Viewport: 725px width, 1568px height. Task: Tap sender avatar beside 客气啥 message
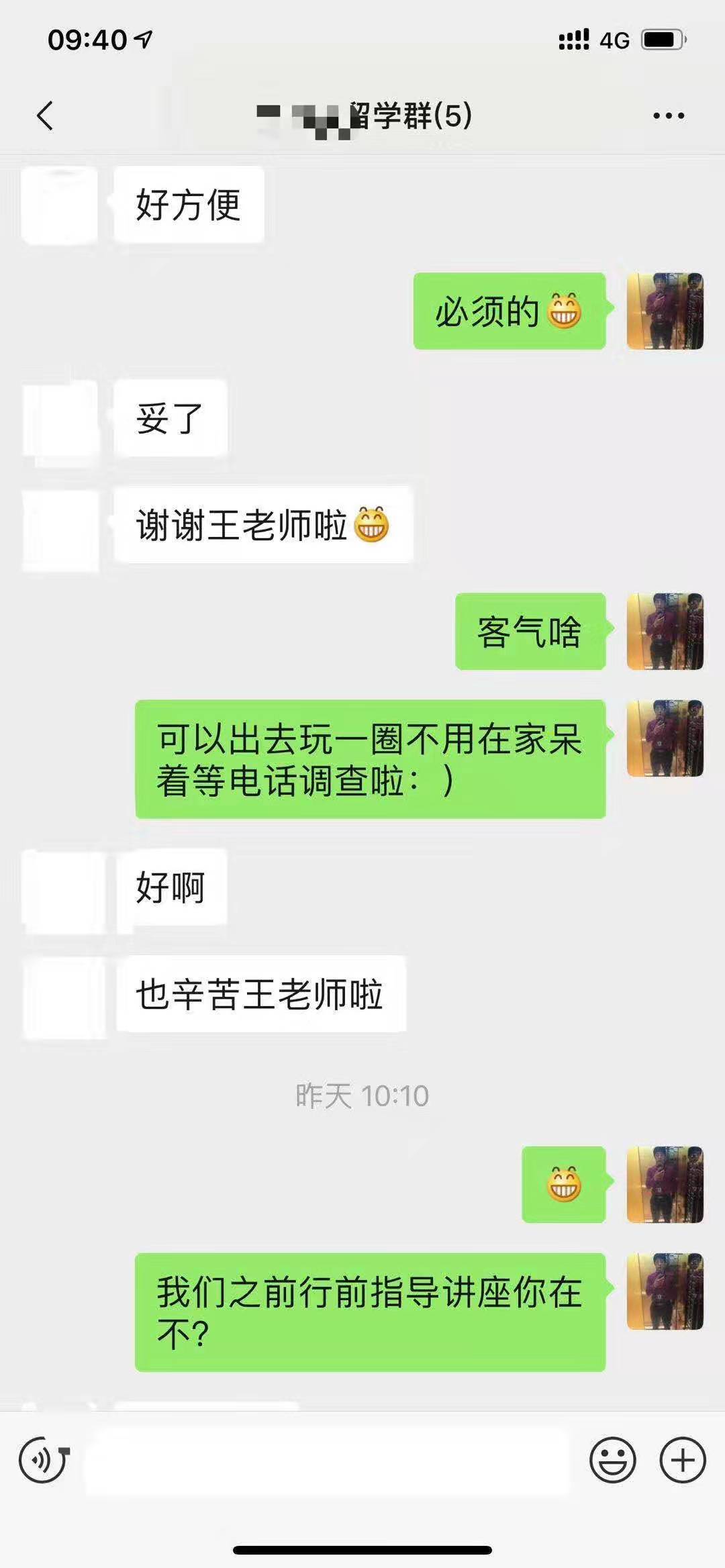[665, 631]
